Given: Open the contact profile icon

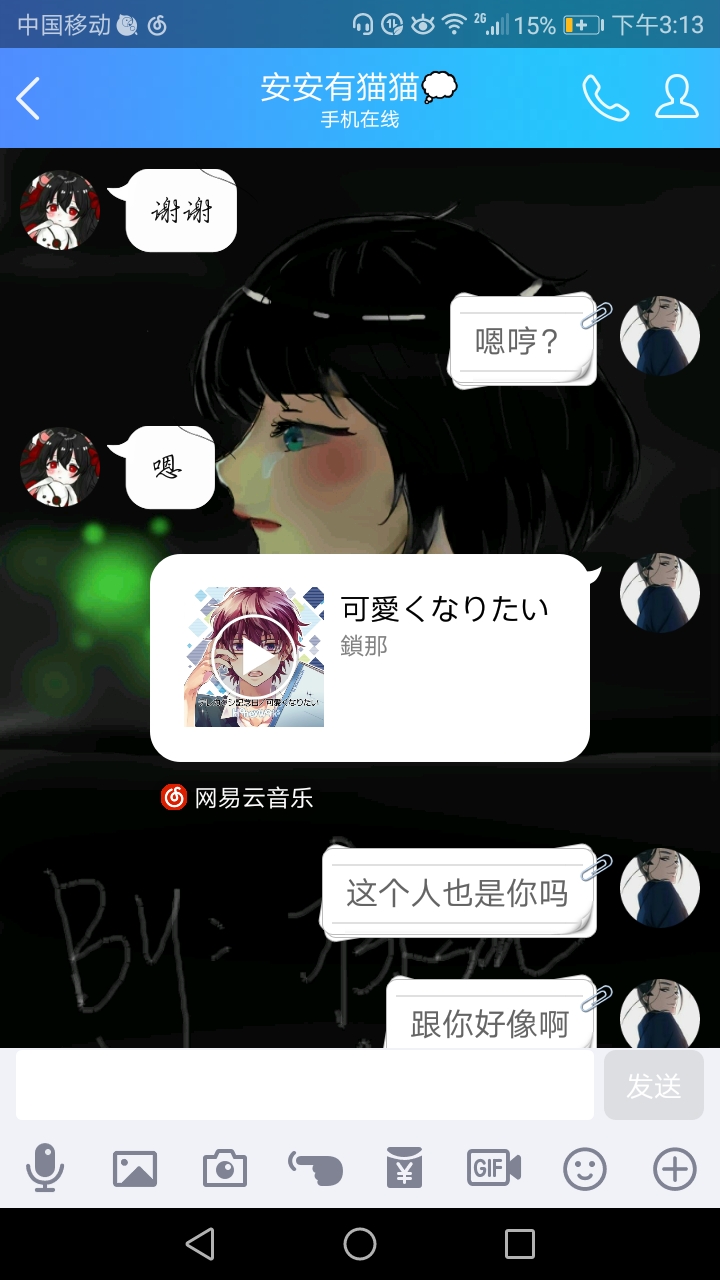Looking at the screenshot, I should pos(677,97).
